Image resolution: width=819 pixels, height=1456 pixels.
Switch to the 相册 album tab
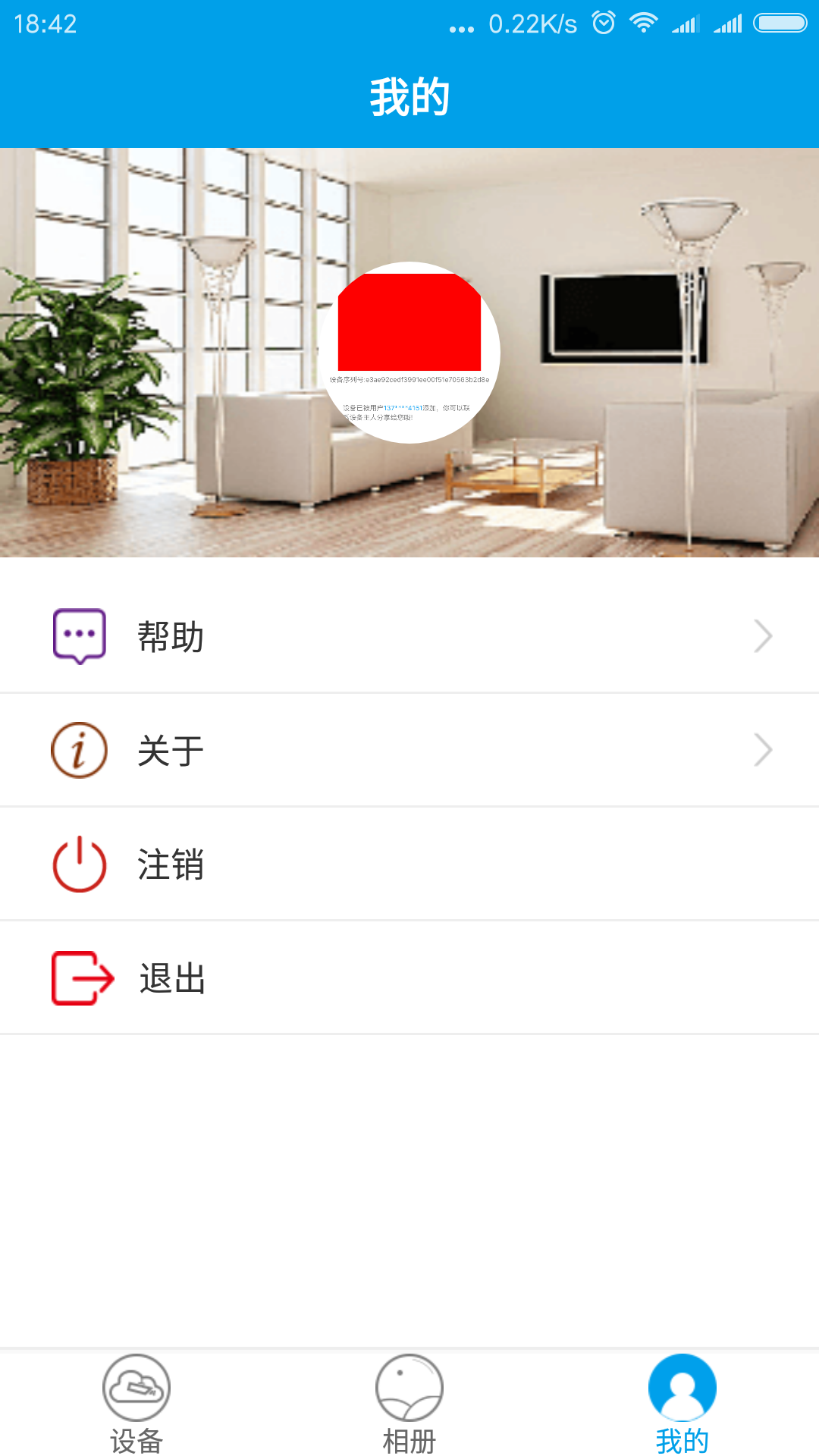click(409, 1404)
